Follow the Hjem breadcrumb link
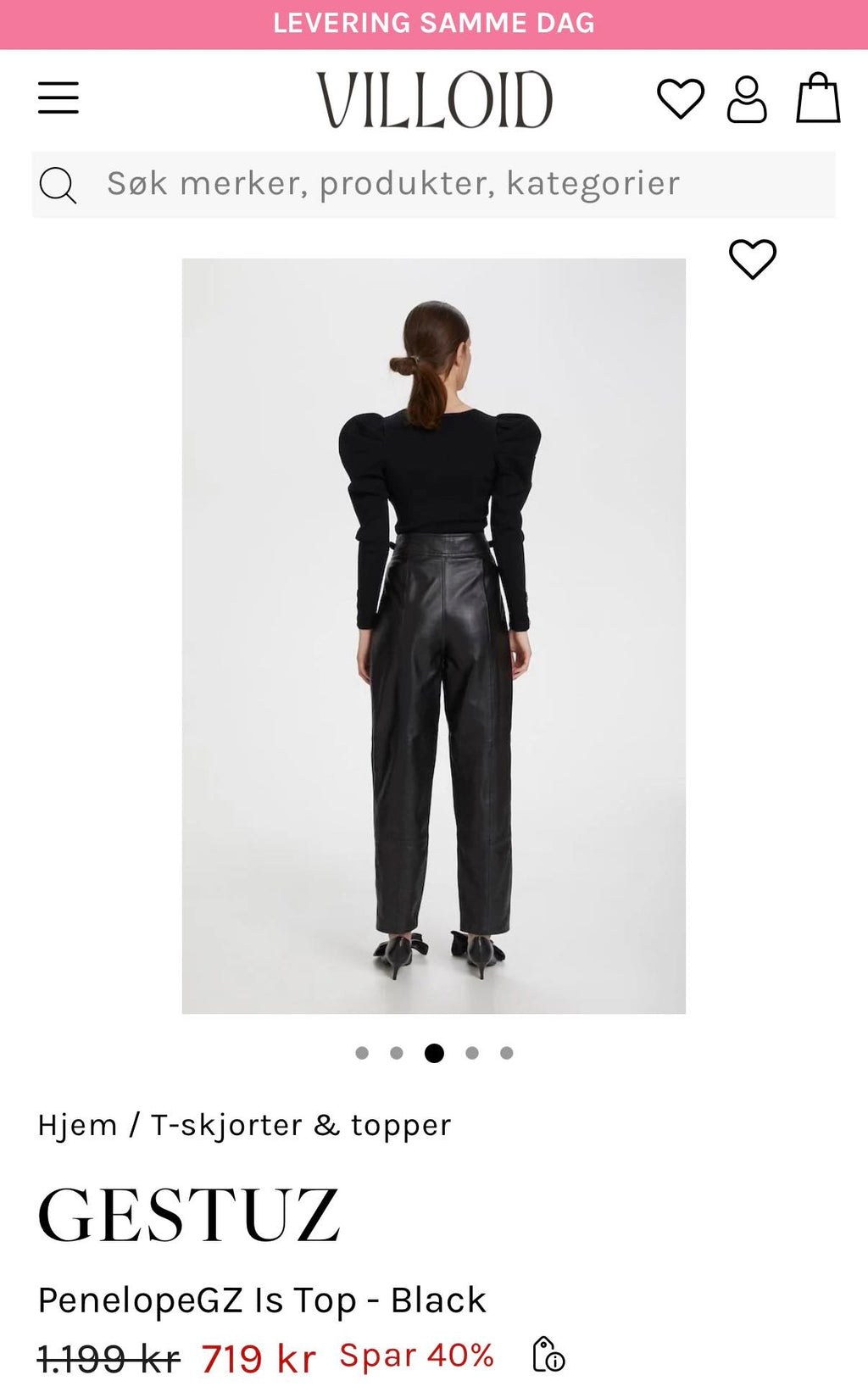This screenshot has width=868, height=1392. click(77, 1125)
